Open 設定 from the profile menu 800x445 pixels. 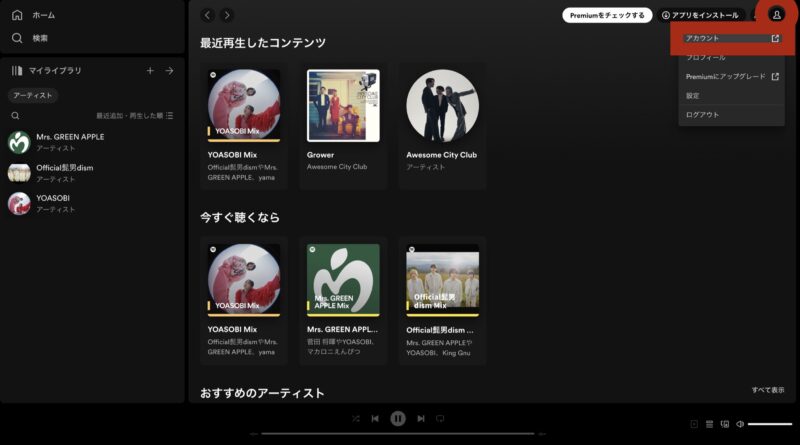[x=693, y=96]
